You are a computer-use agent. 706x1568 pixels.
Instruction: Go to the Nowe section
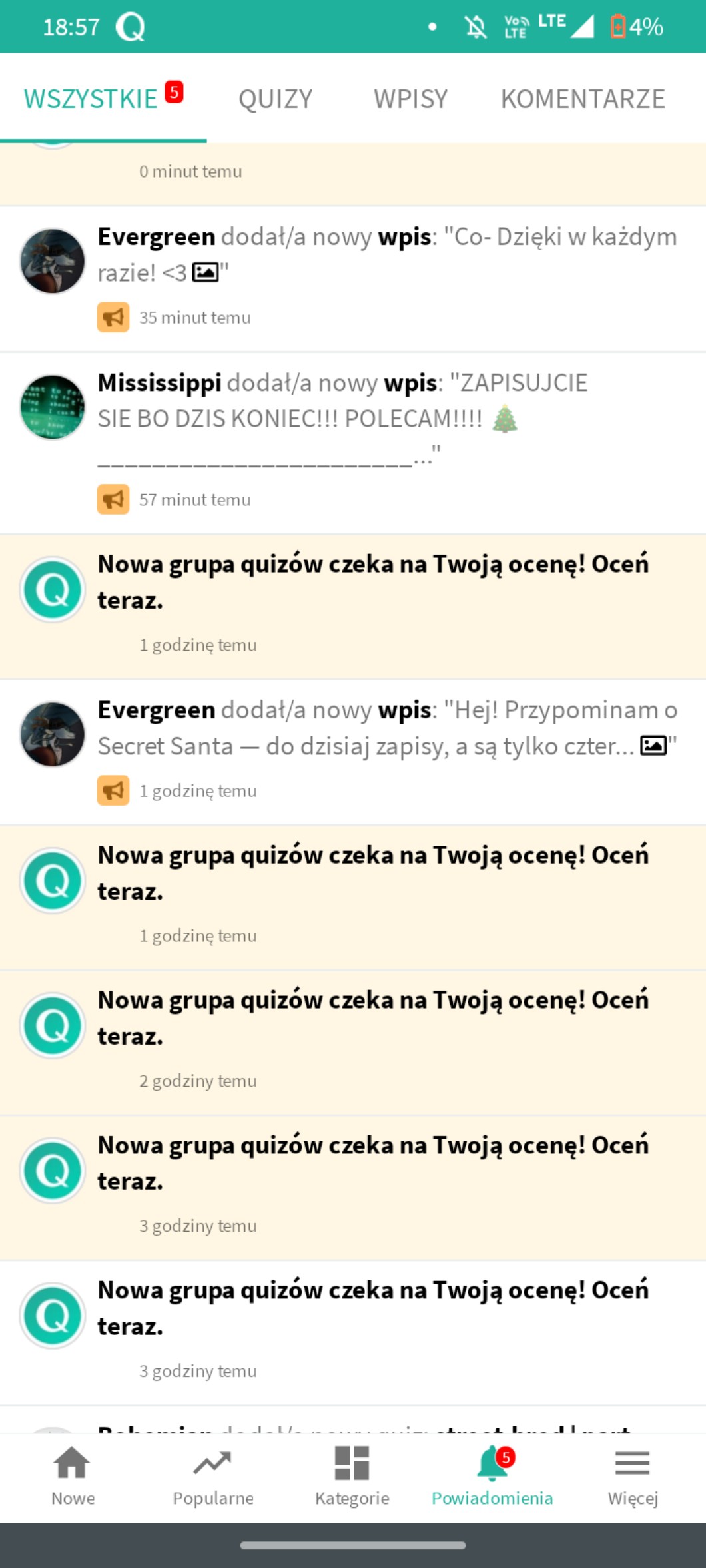(73, 1477)
